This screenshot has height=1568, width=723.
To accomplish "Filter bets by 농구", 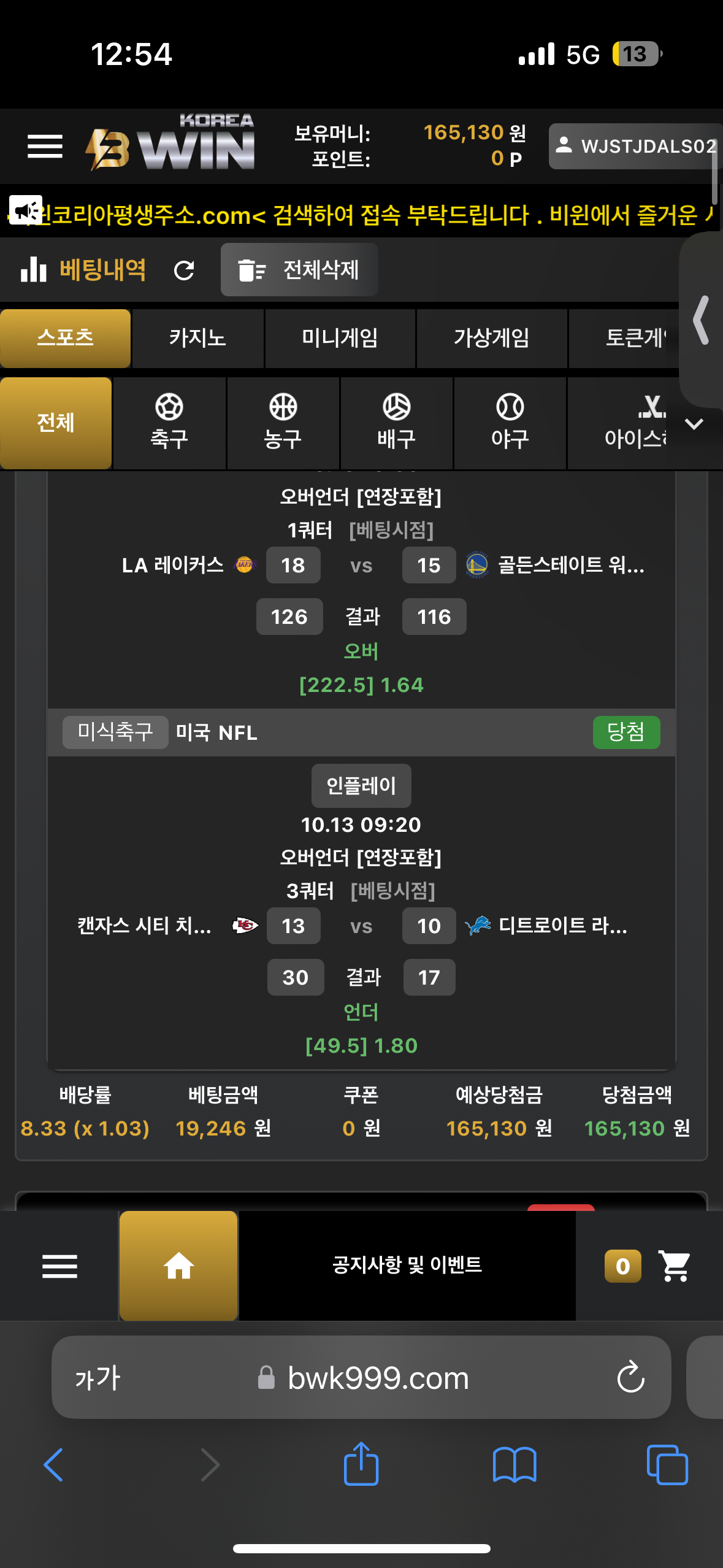I will tap(283, 423).
